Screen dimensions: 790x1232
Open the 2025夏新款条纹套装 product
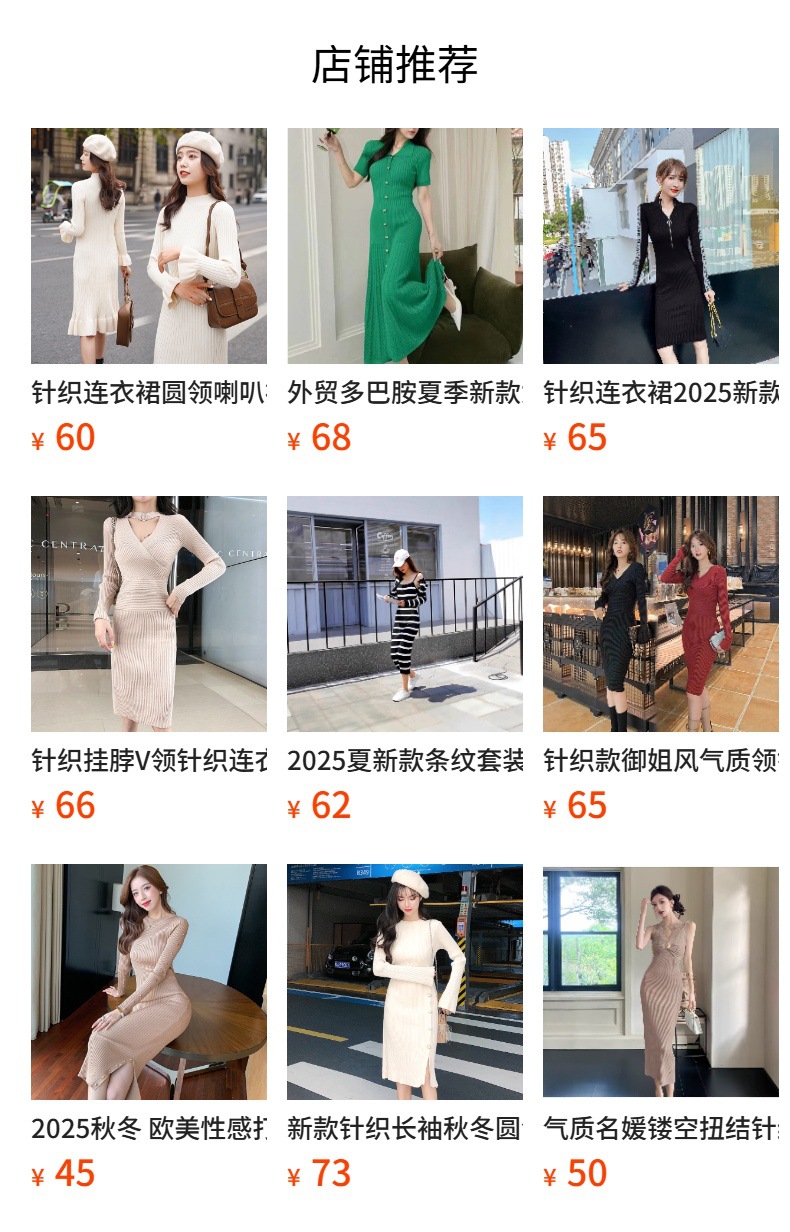[x=405, y=660]
